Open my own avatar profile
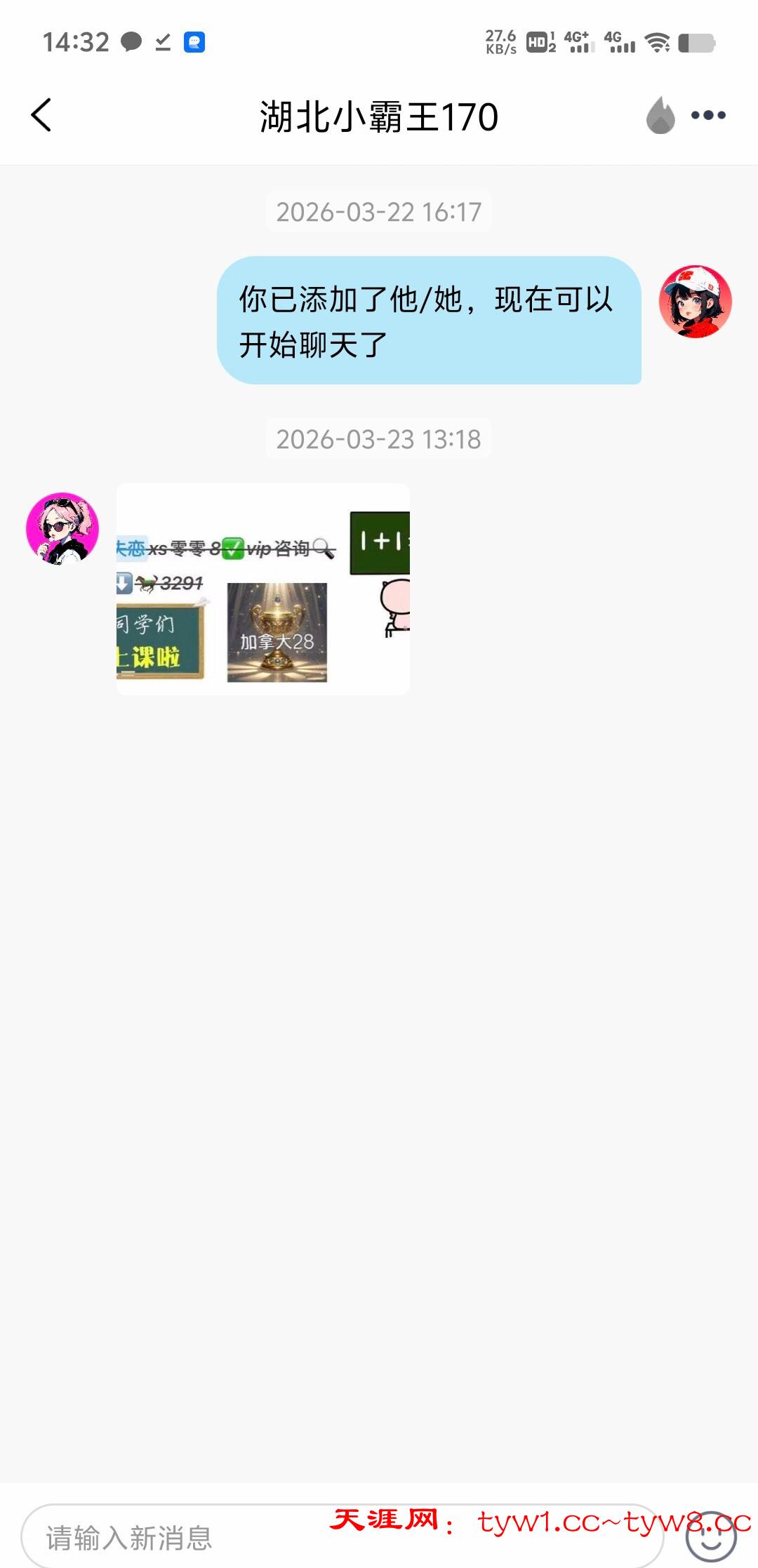Screen dimensions: 758x1568 point(695,302)
